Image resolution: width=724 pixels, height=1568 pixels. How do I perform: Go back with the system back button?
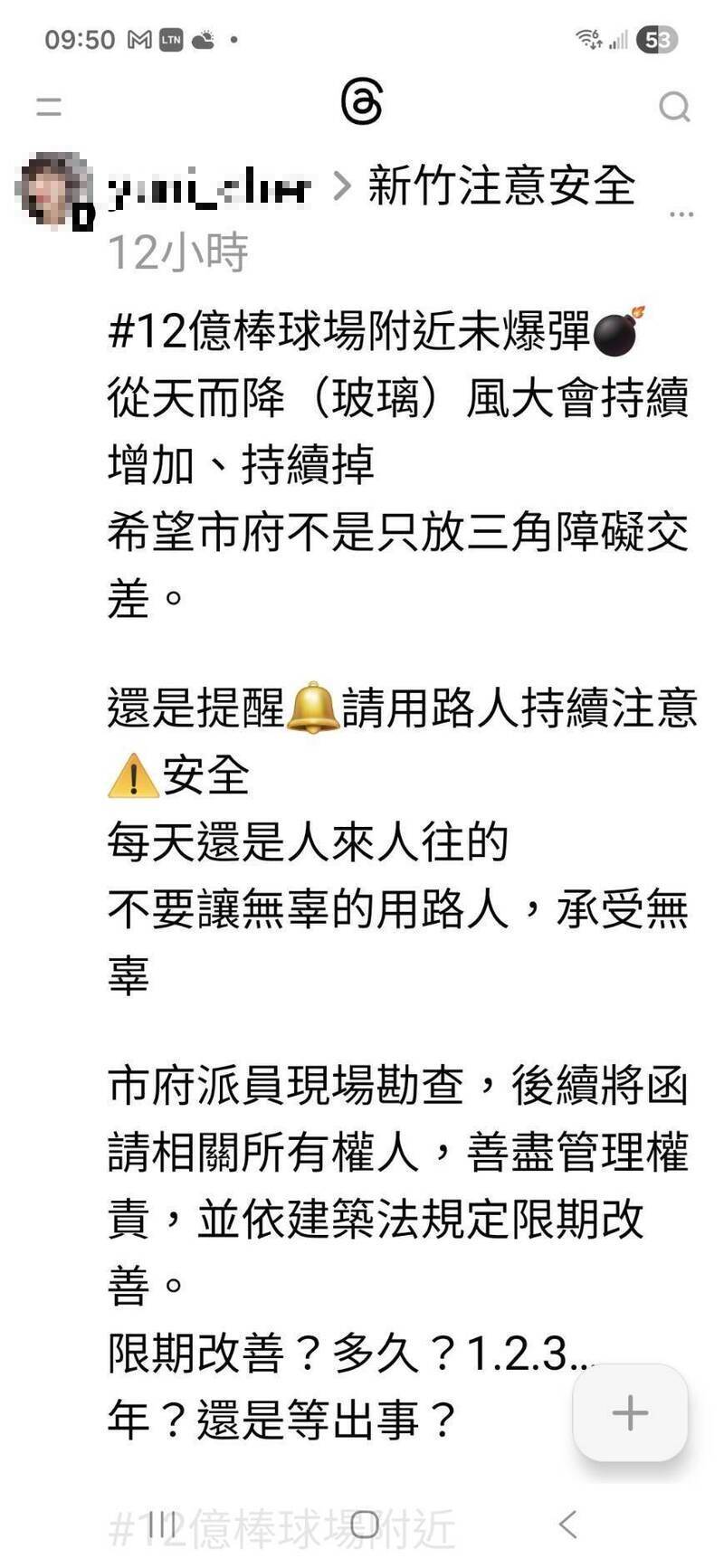pos(567,1524)
